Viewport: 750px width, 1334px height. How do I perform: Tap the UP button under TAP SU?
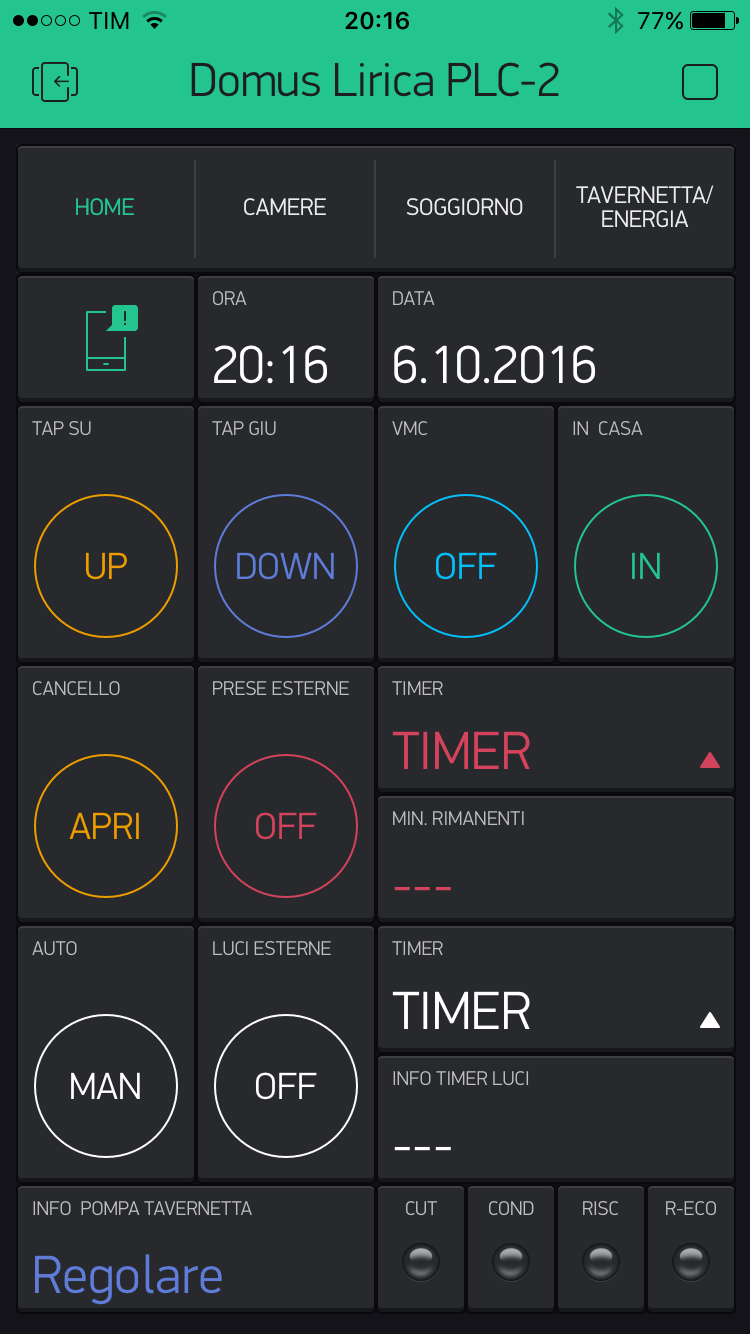(106, 566)
